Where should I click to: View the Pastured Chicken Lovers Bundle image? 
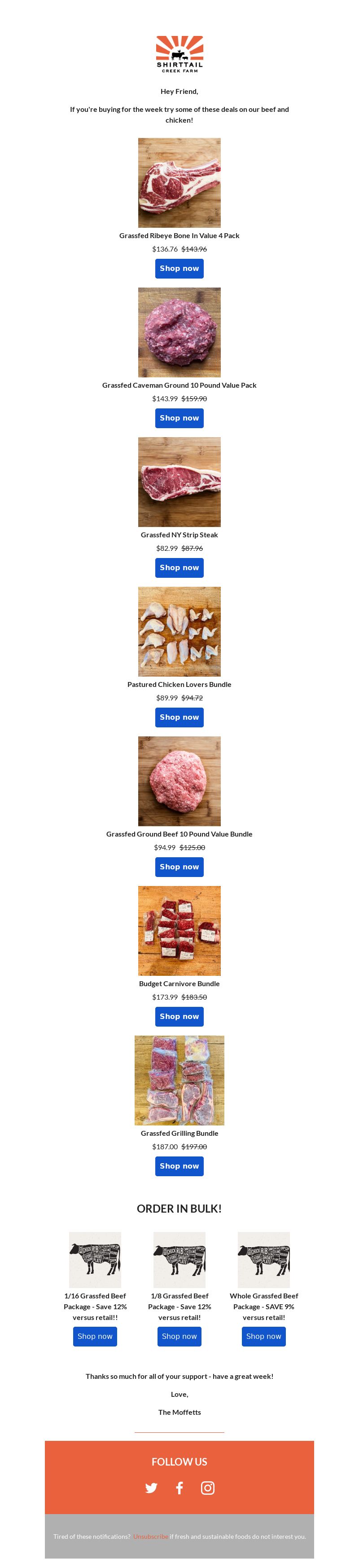click(x=179, y=631)
